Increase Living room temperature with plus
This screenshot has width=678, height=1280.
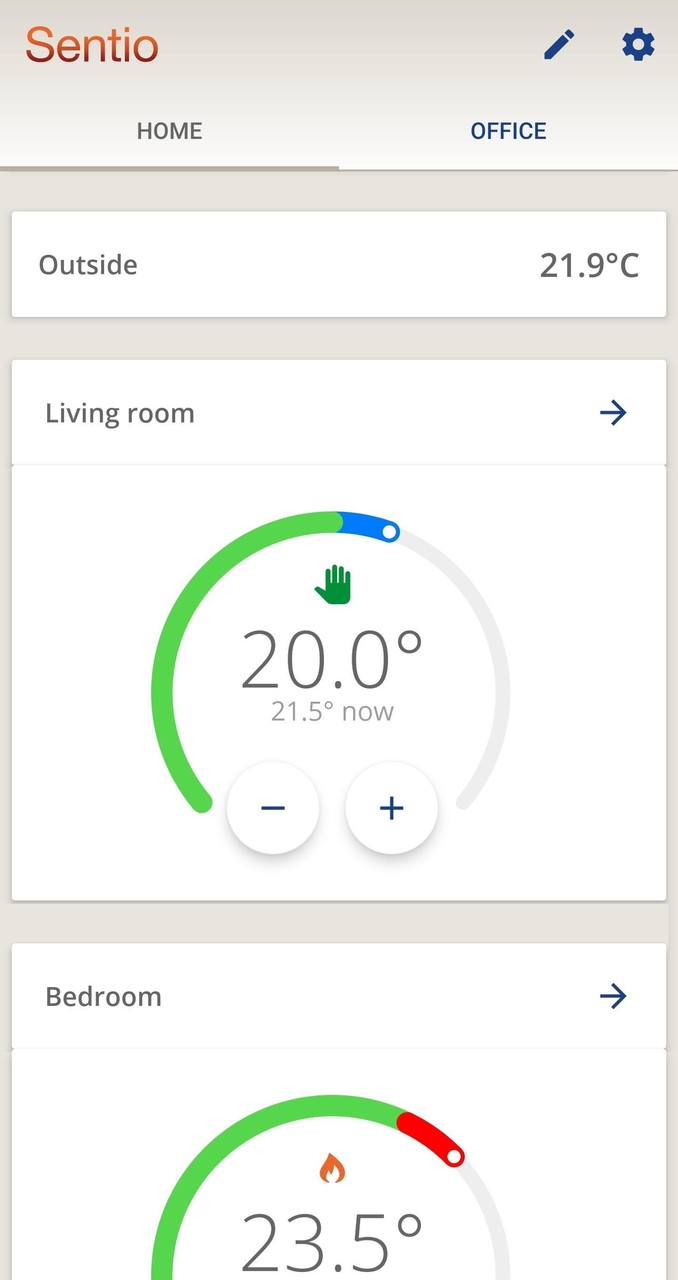click(x=391, y=808)
